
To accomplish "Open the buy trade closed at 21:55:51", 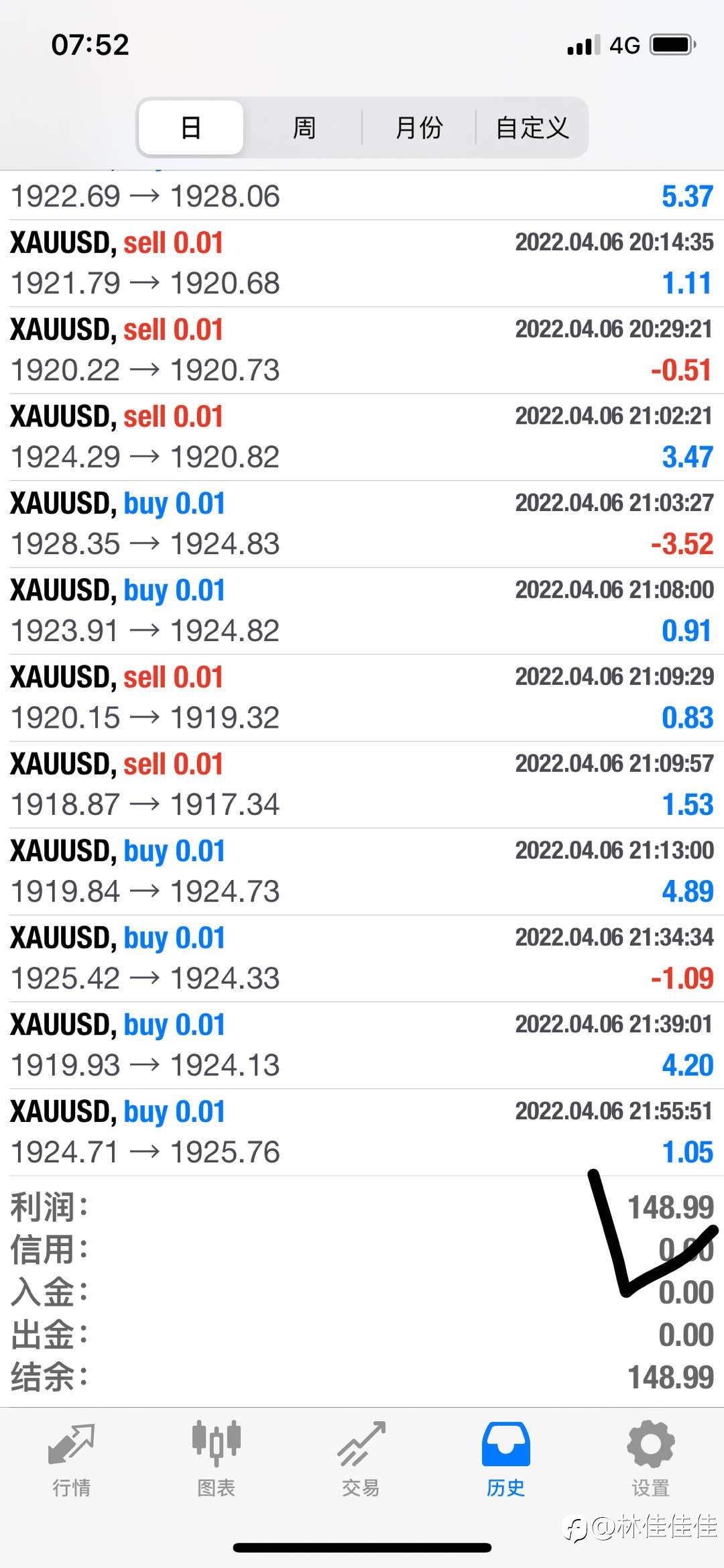I will click(362, 1132).
